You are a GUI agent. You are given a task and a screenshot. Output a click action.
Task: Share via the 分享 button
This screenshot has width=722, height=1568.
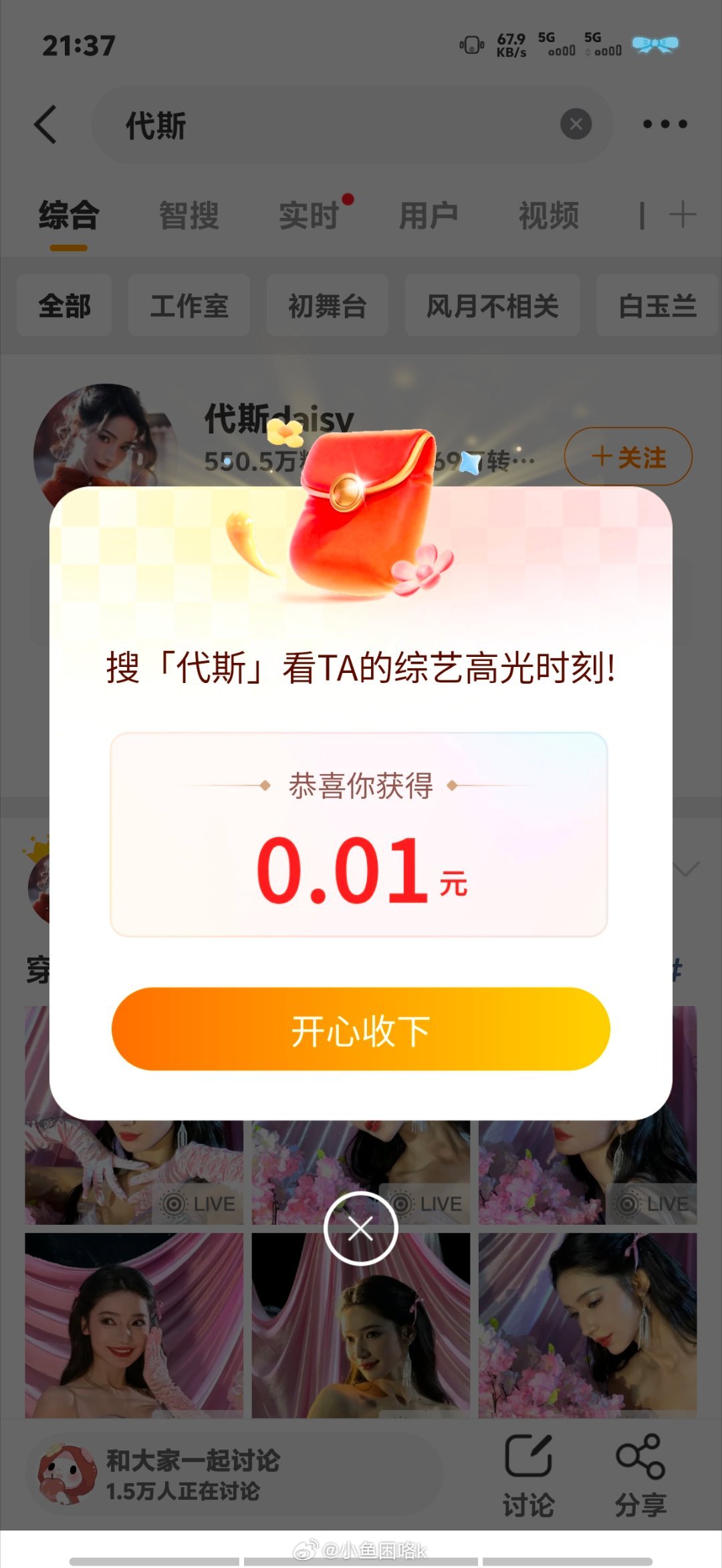tap(640, 1475)
